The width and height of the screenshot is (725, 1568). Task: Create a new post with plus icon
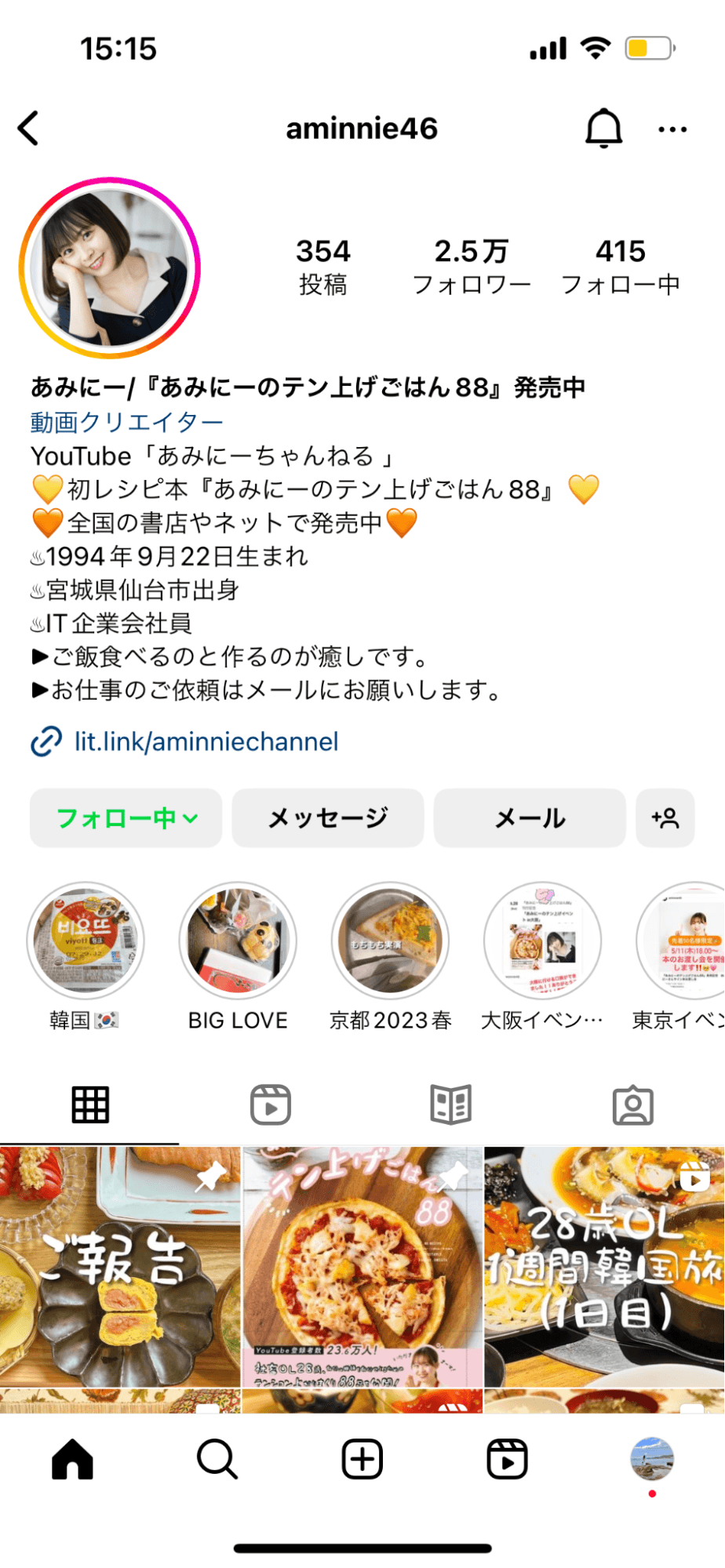tap(362, 1460)
